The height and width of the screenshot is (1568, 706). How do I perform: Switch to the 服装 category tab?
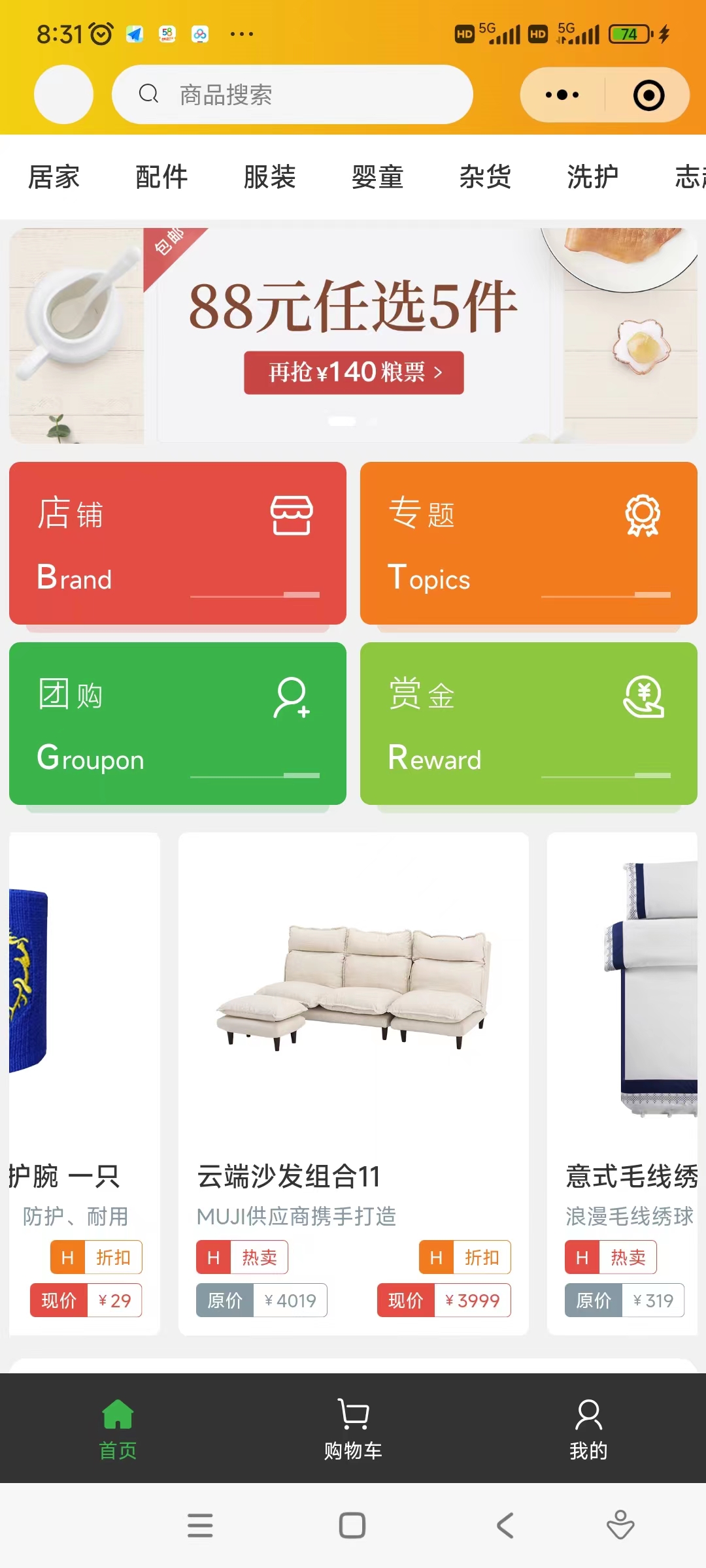pyautogui.click(x=269, y=176)
